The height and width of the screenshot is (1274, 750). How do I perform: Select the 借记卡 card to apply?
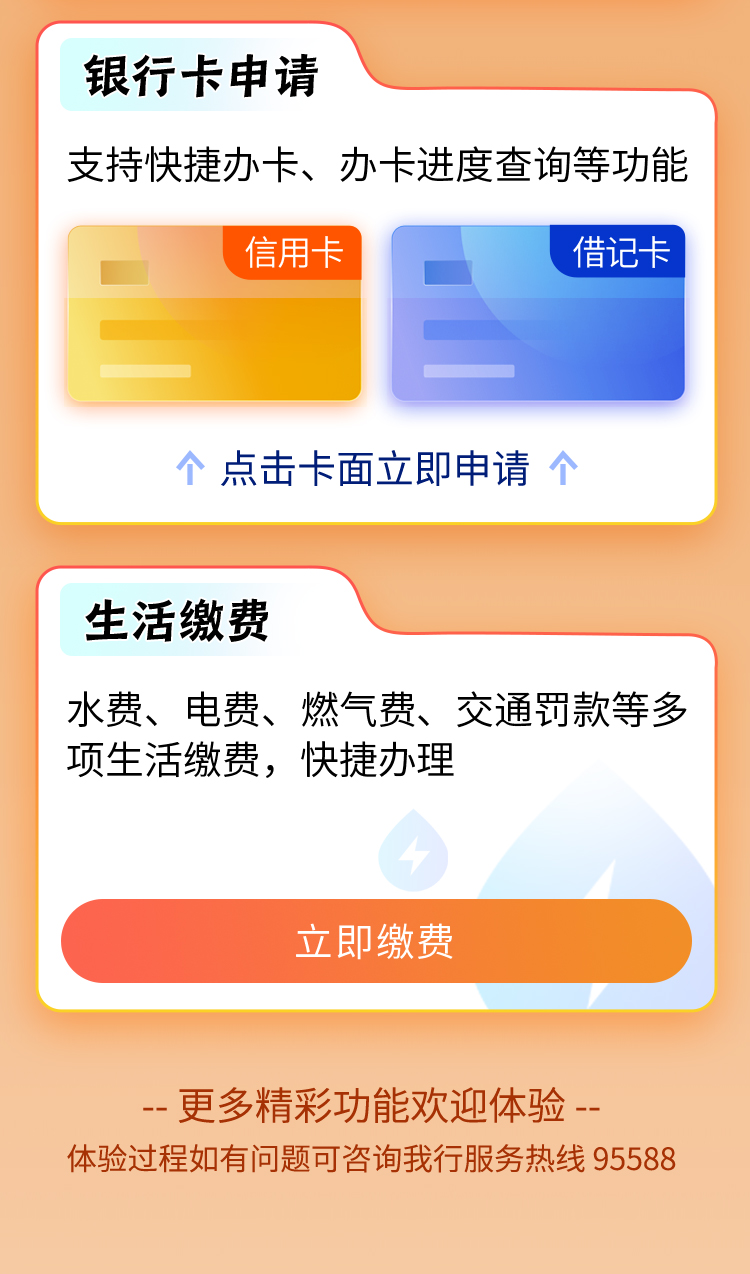tap(537, 314)
